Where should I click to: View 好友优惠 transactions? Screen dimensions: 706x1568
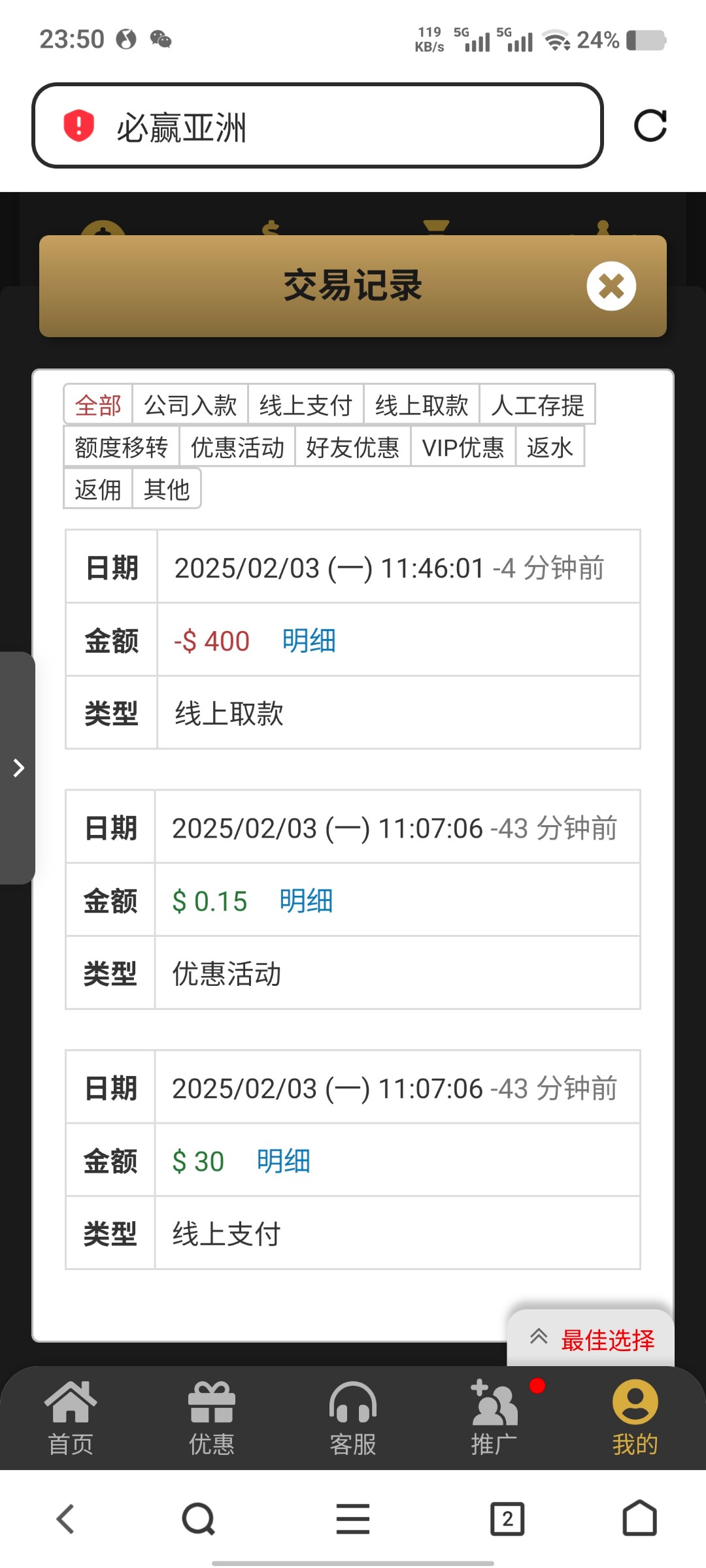tap(352, 447)
